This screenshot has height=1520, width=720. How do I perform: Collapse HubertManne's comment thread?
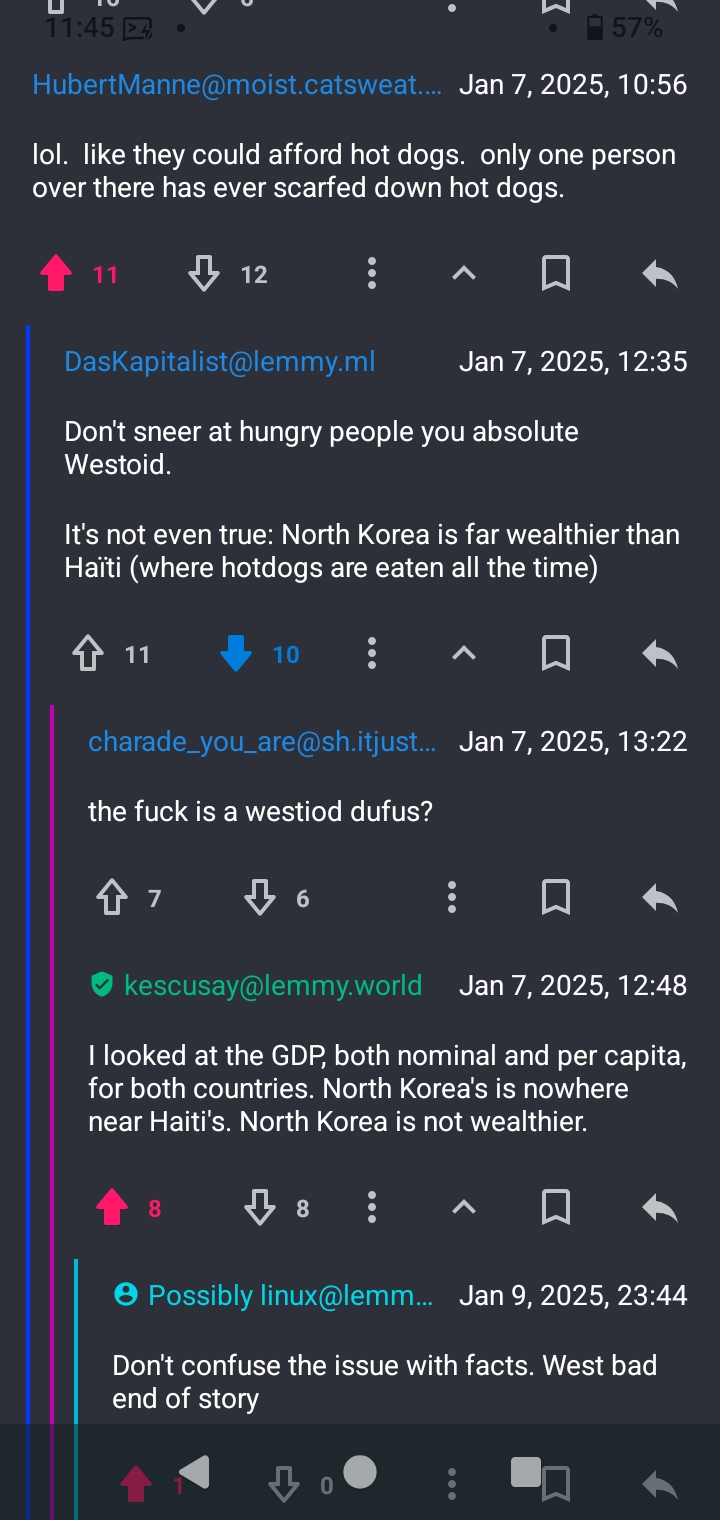pos(463,273)
